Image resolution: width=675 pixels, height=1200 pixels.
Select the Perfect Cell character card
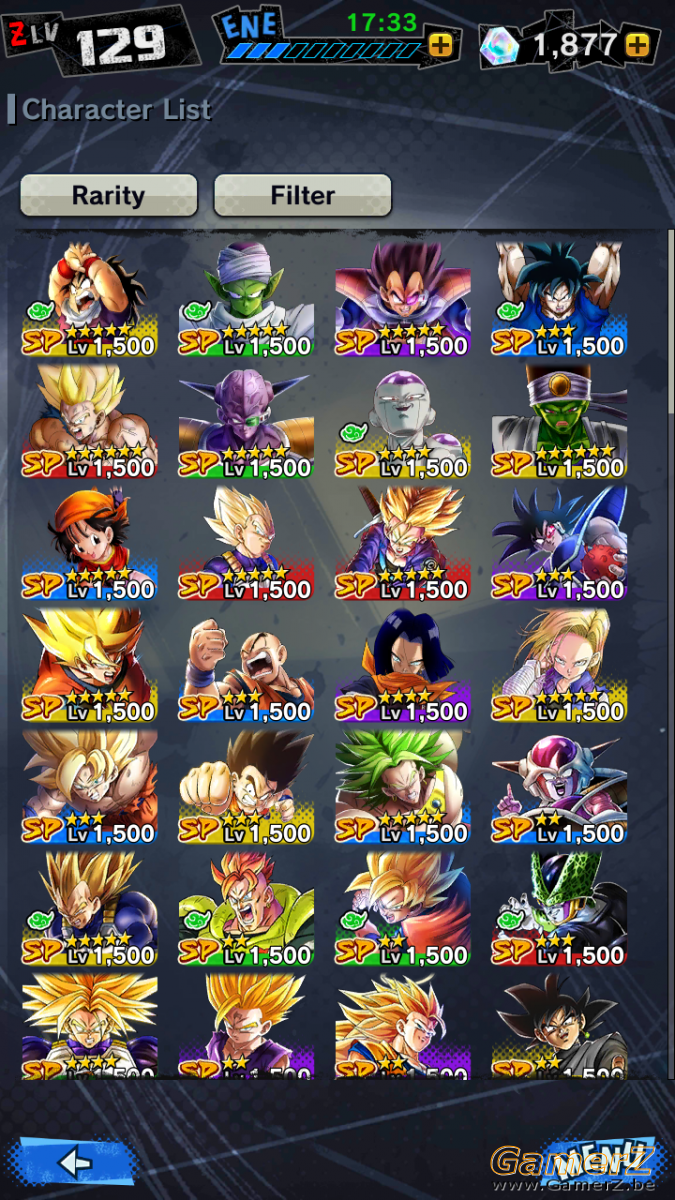(x=559, y=909)
